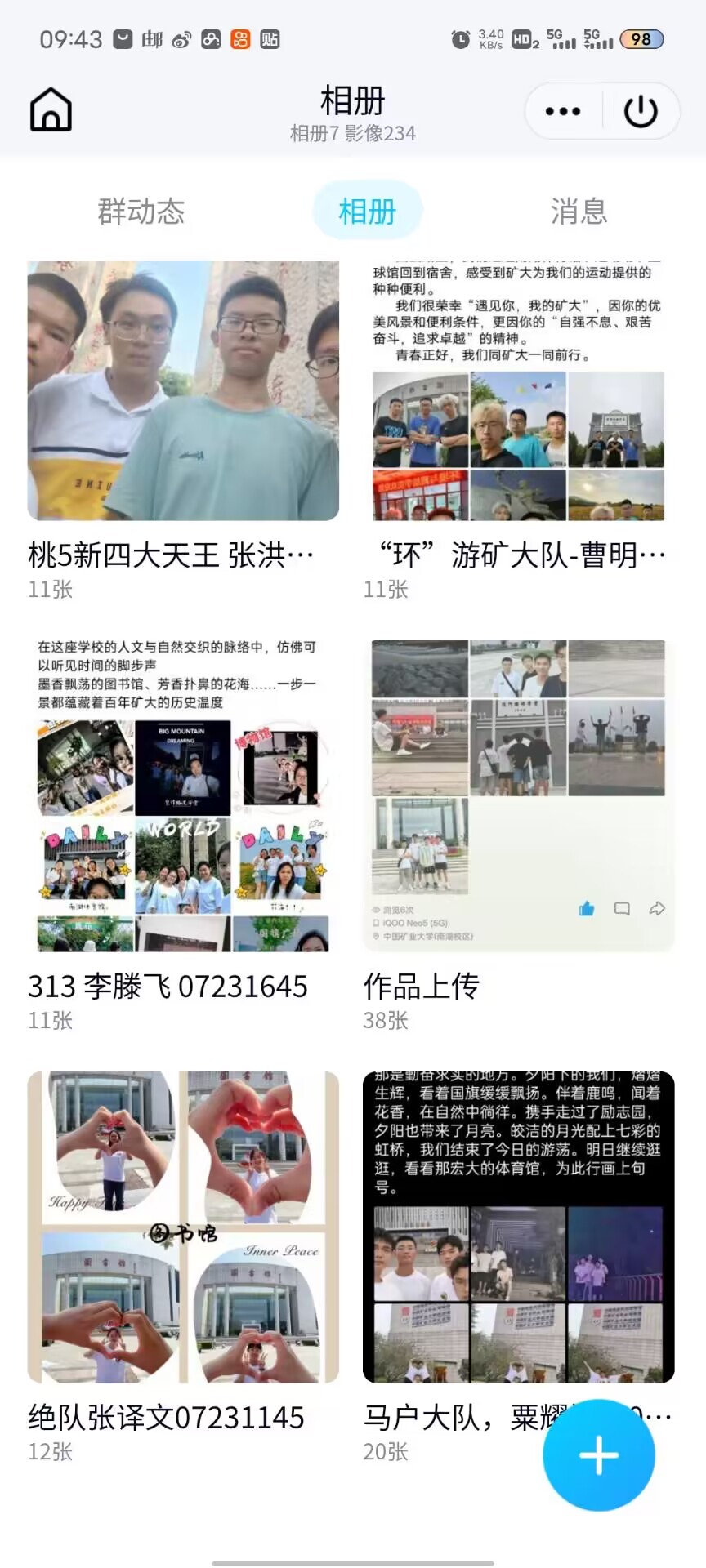Tap the blue plus button to add

click(599, 1454)
